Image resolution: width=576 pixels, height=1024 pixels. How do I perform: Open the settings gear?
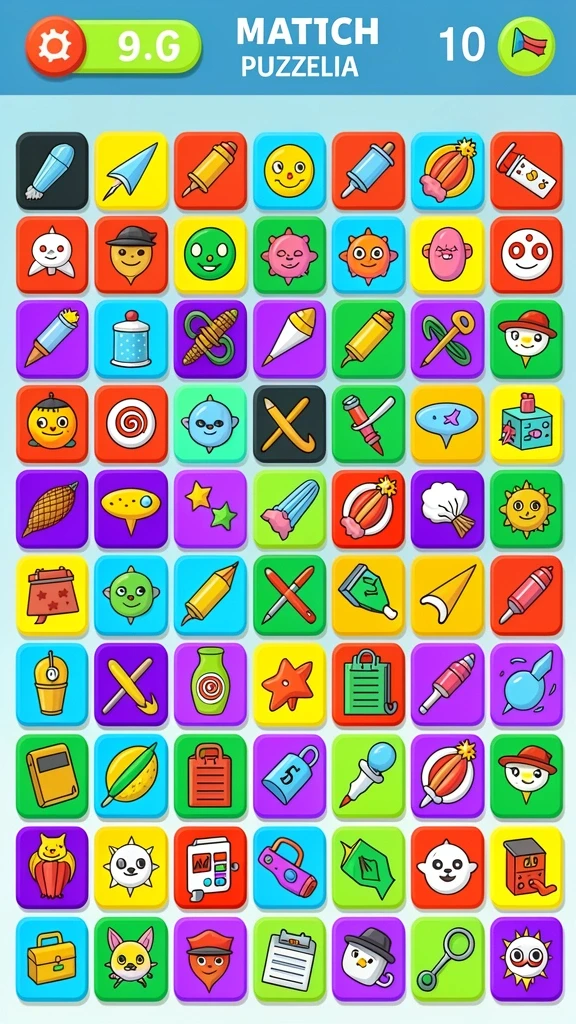[55, 46]
